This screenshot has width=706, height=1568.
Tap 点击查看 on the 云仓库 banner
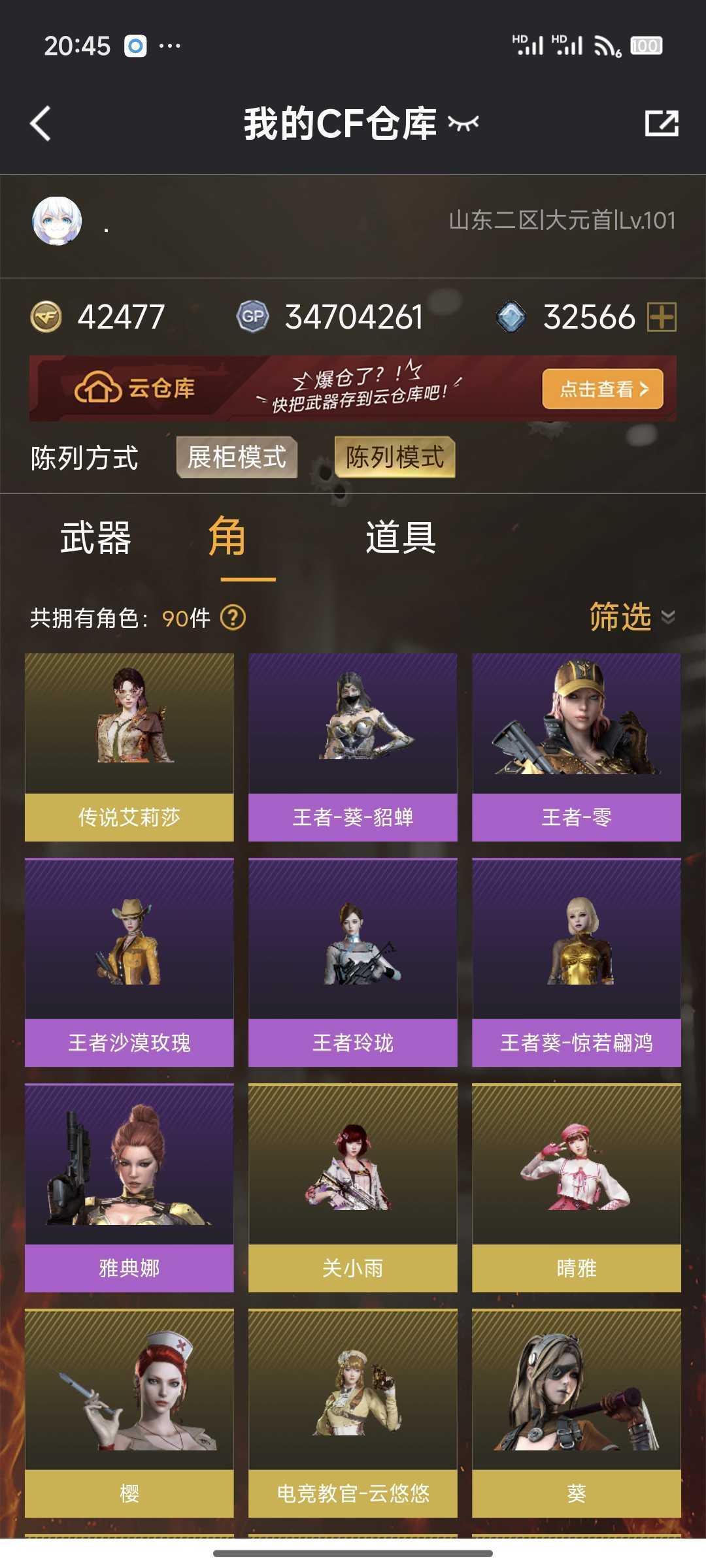pyautogui.click(x=603, y=389)
